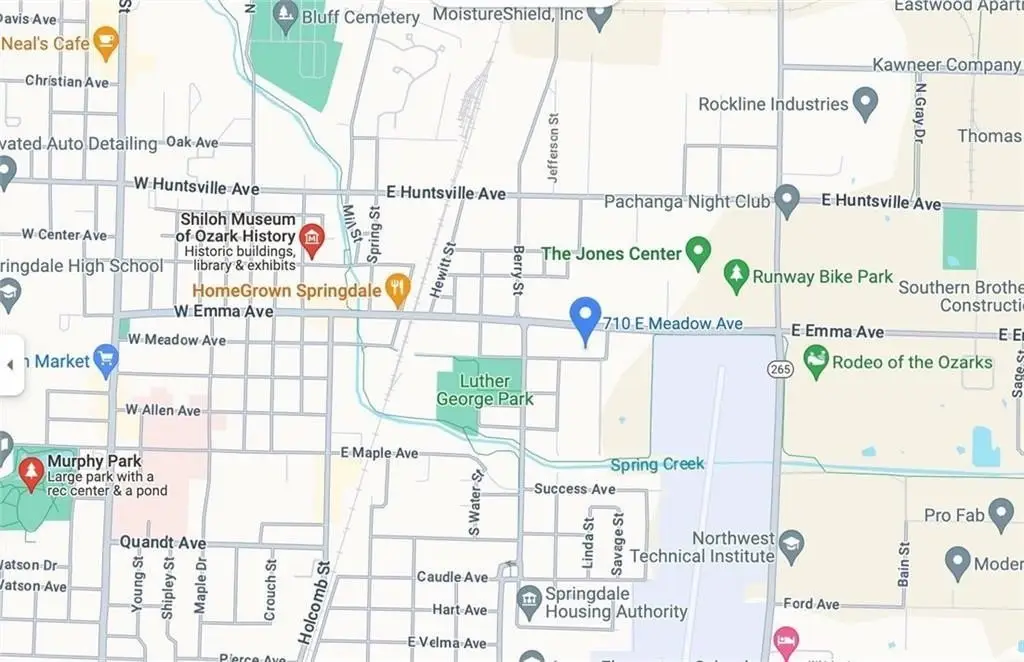Expand the collapsed side panel arrow

(10, 364)
